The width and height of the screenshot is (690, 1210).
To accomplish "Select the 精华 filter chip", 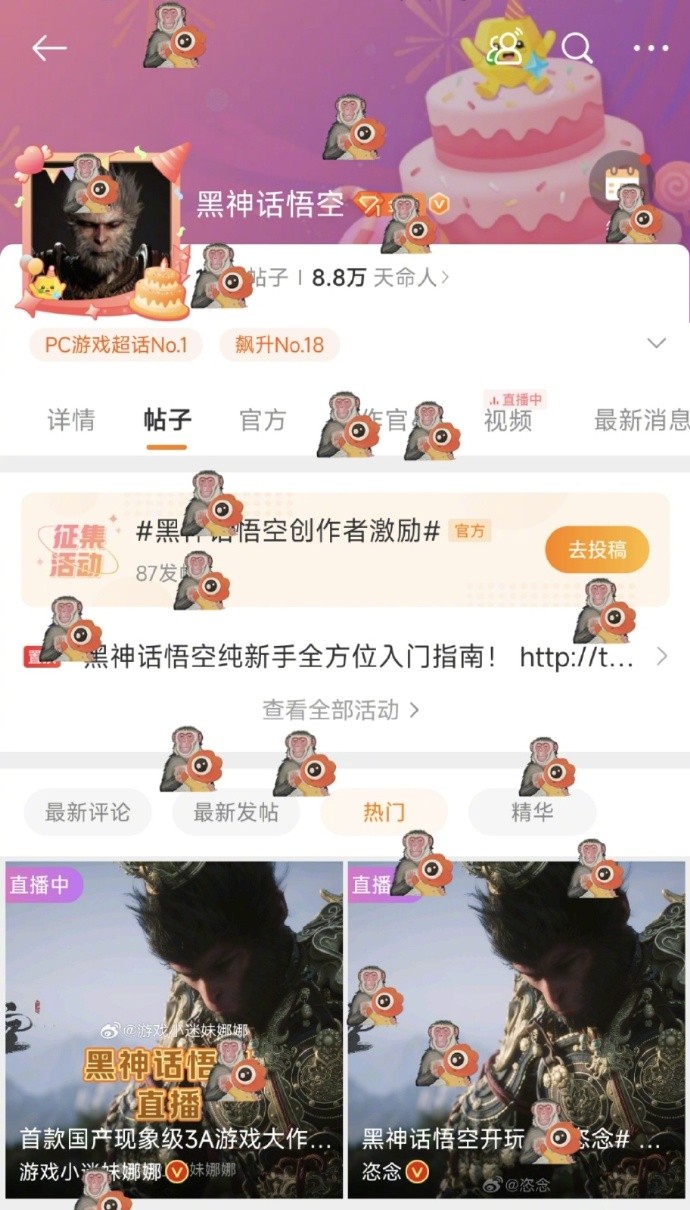I will 532,812.
